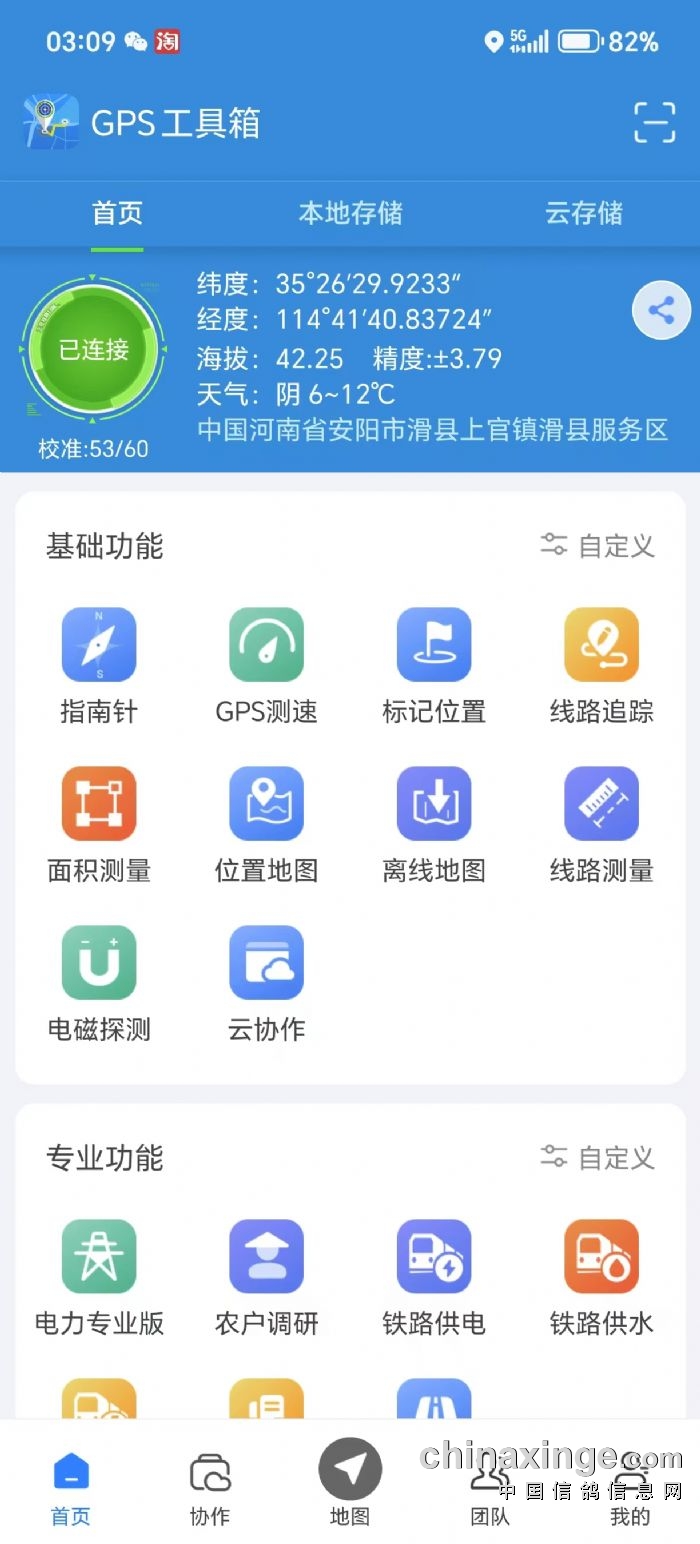The height and width of the screenshot is (1544, 700).
Task: Go to the 协作 bottom tab
Action: click(x=210, y=1489)
